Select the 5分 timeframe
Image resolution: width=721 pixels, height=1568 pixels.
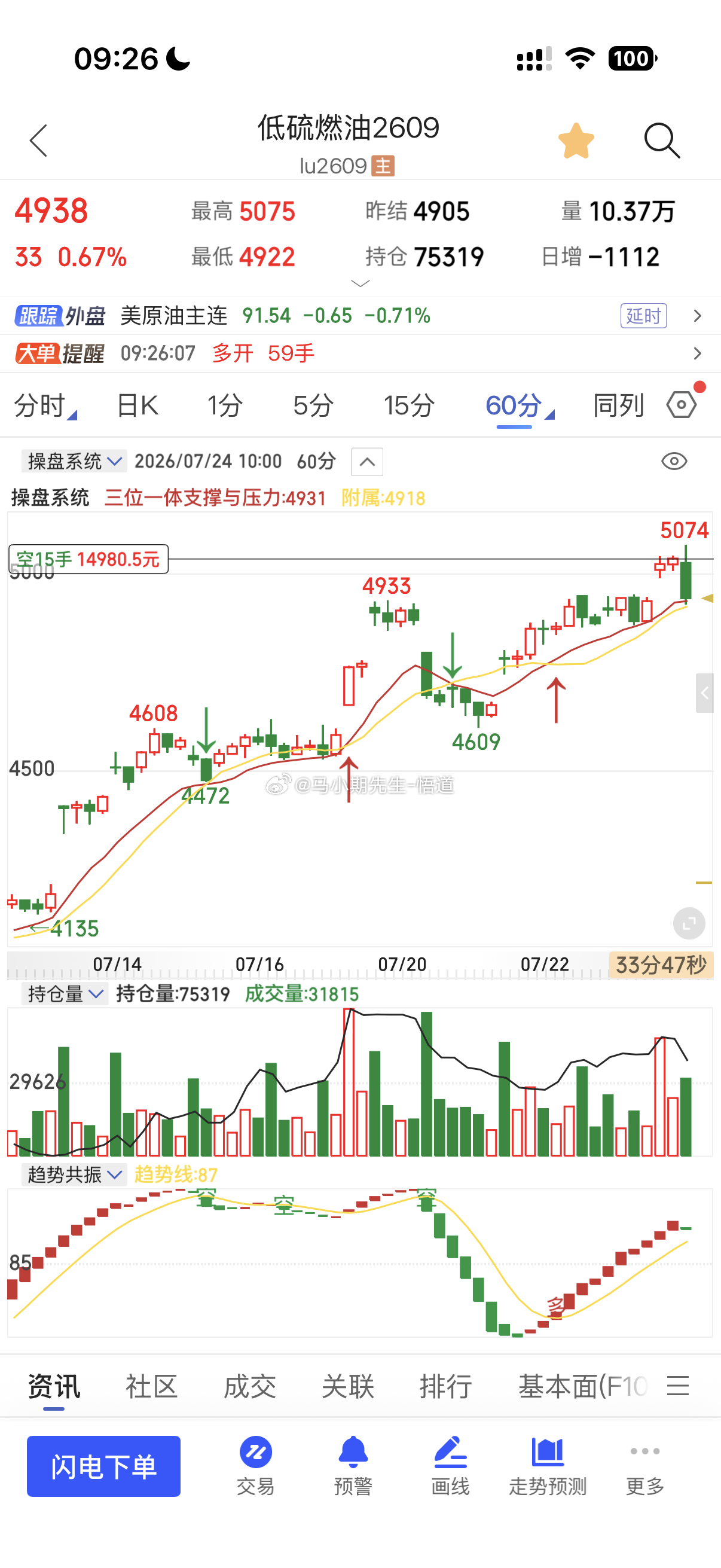pos(313,405)
